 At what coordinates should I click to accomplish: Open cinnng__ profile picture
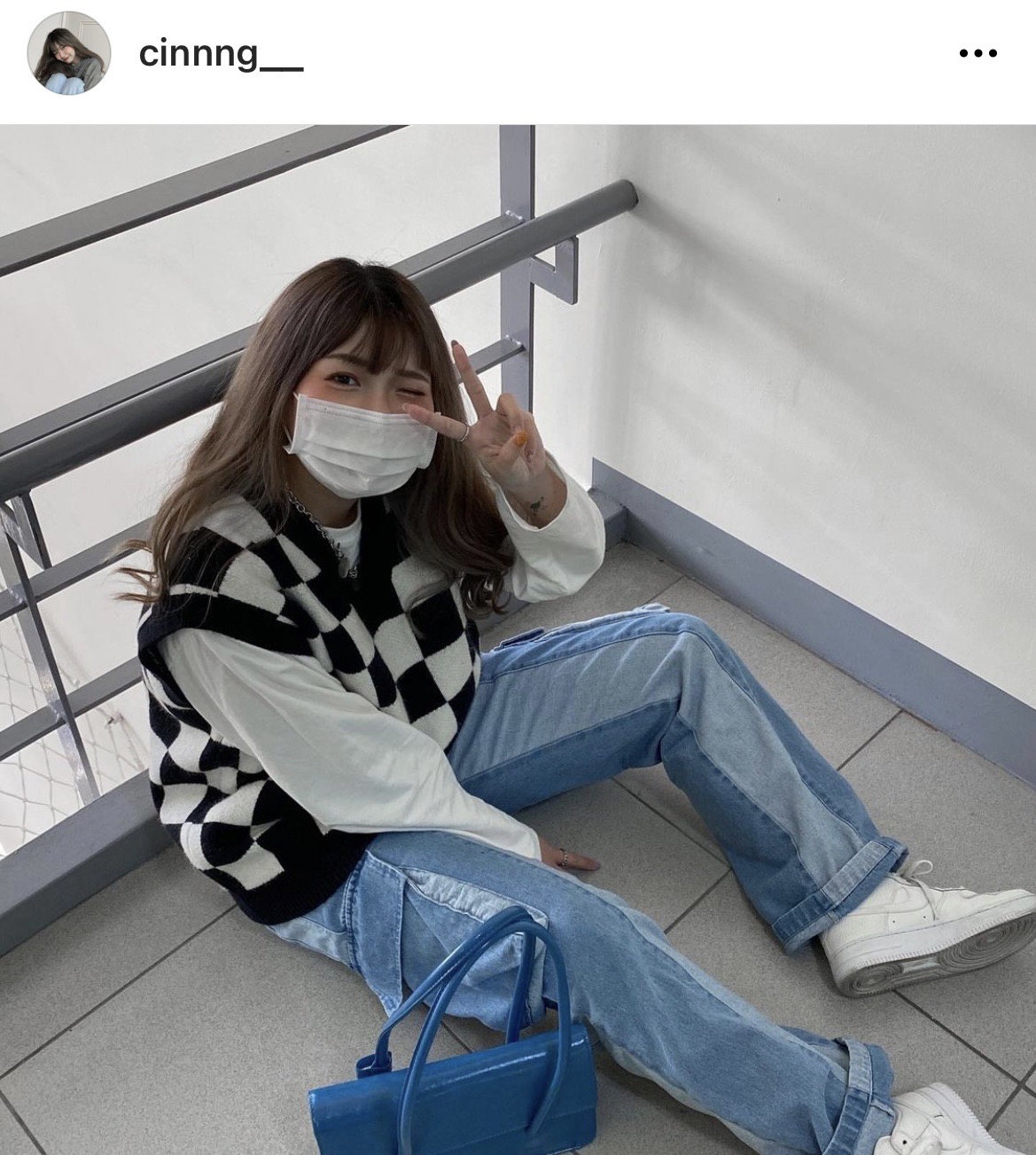coord(69,53)
